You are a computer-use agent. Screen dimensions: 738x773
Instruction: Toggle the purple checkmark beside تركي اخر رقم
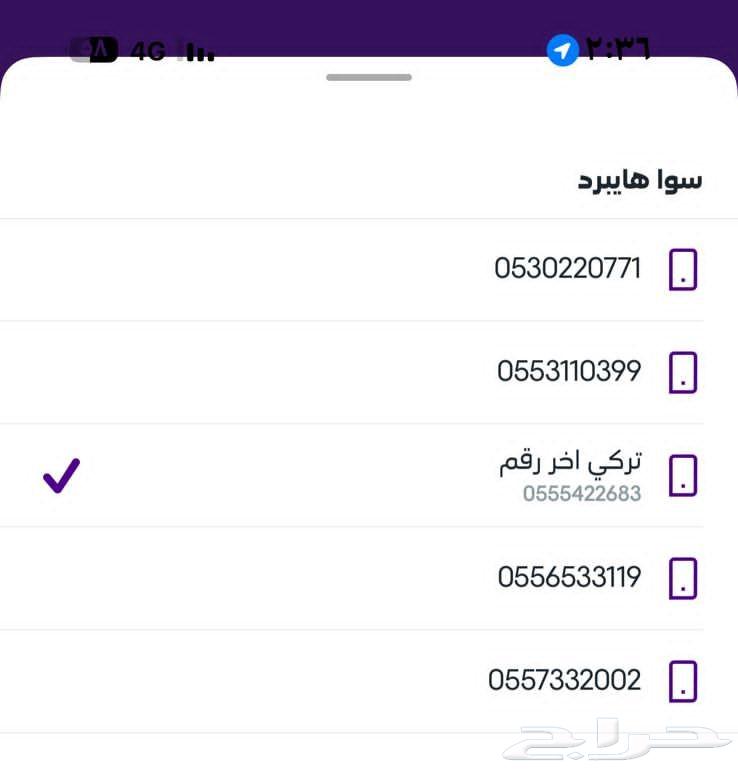pyautogui.click(x=61, y=475)
